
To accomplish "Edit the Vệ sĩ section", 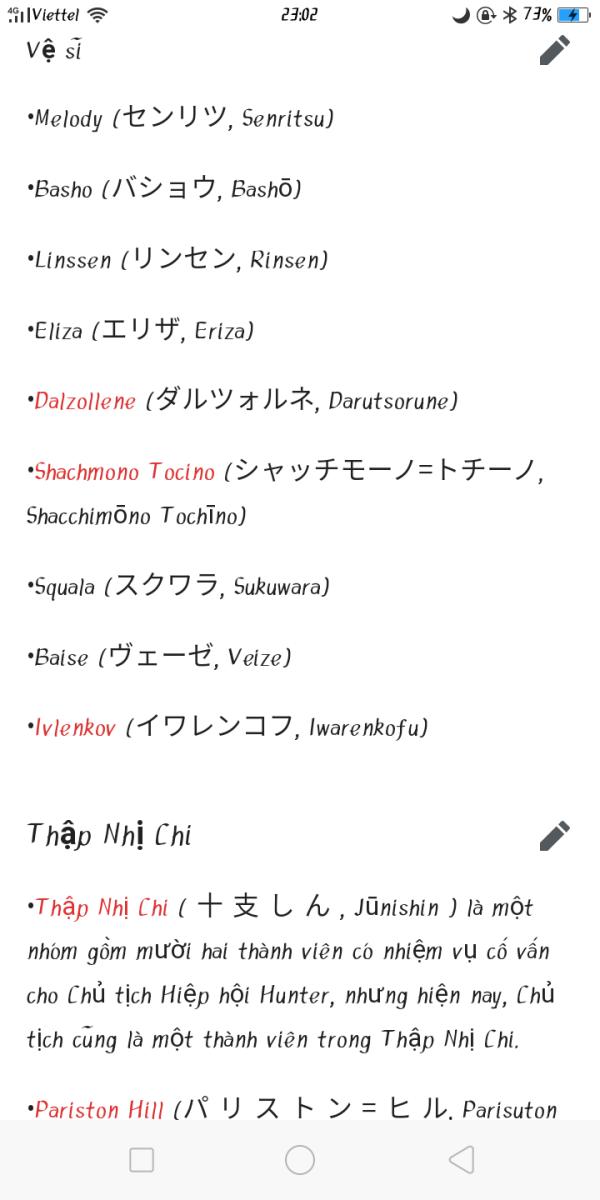I will pos(554,50).
